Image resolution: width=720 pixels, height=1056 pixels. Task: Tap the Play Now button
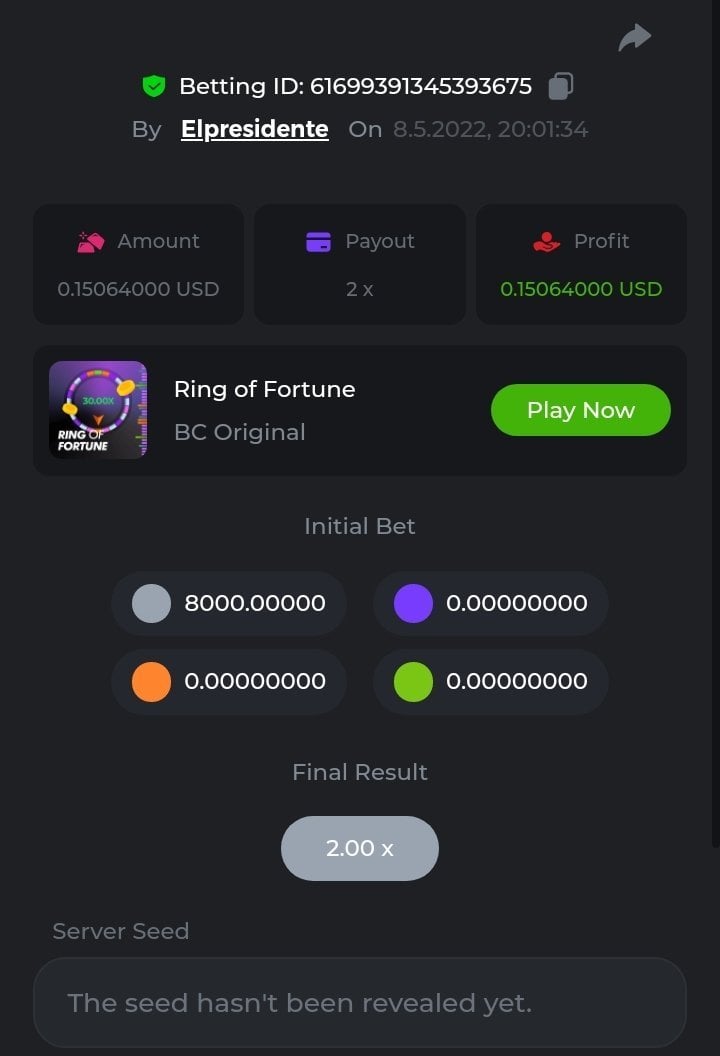pyautogui.click(x=580, y=410)
